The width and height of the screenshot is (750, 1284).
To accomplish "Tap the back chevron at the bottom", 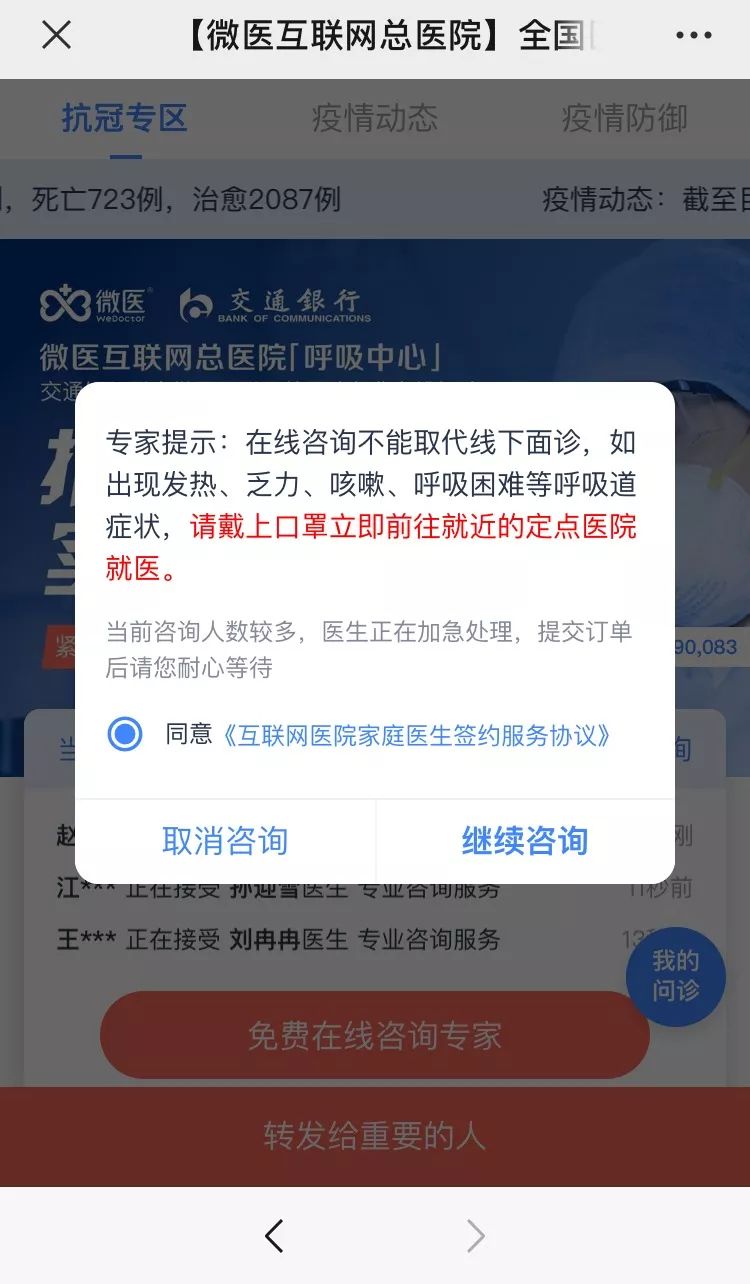I will [x=273, y=1236].
